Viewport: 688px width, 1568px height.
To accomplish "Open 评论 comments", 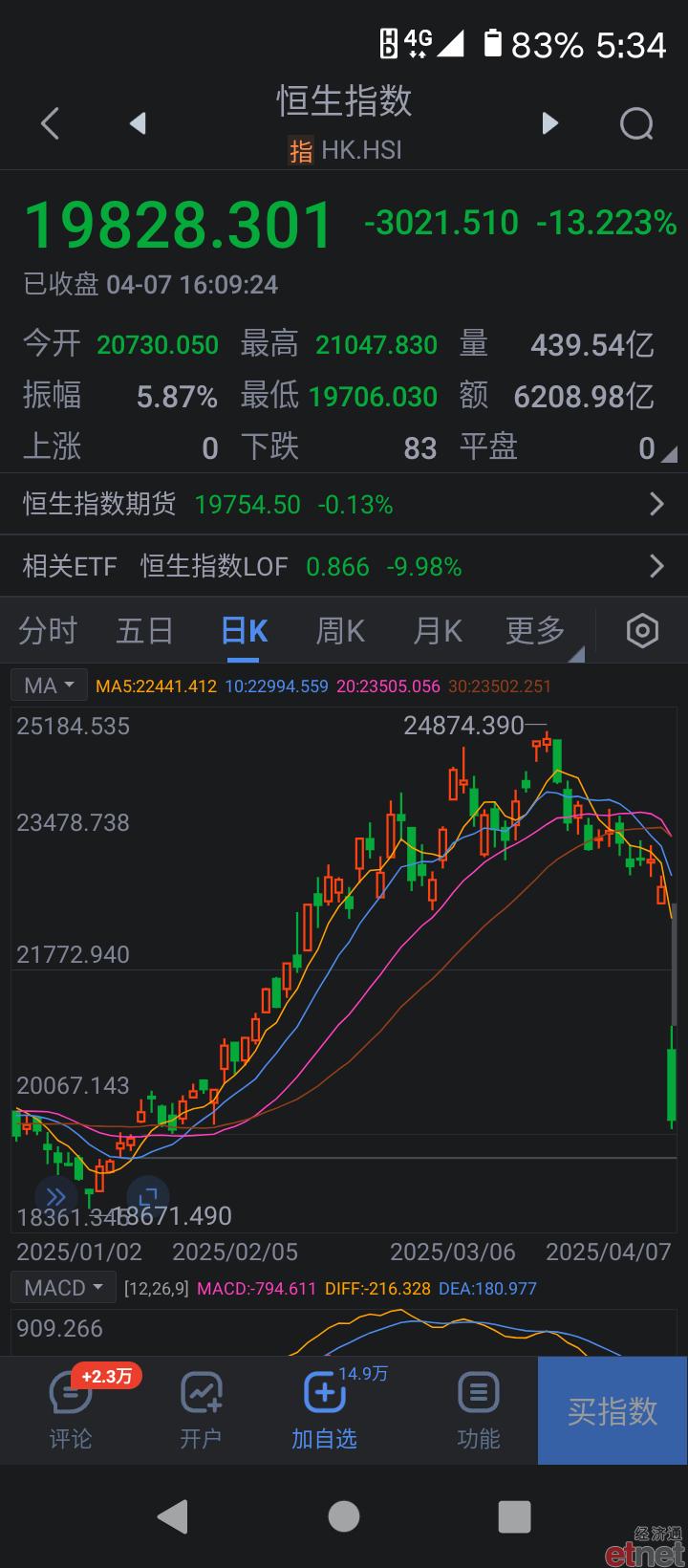I will tap(71, 1409).
